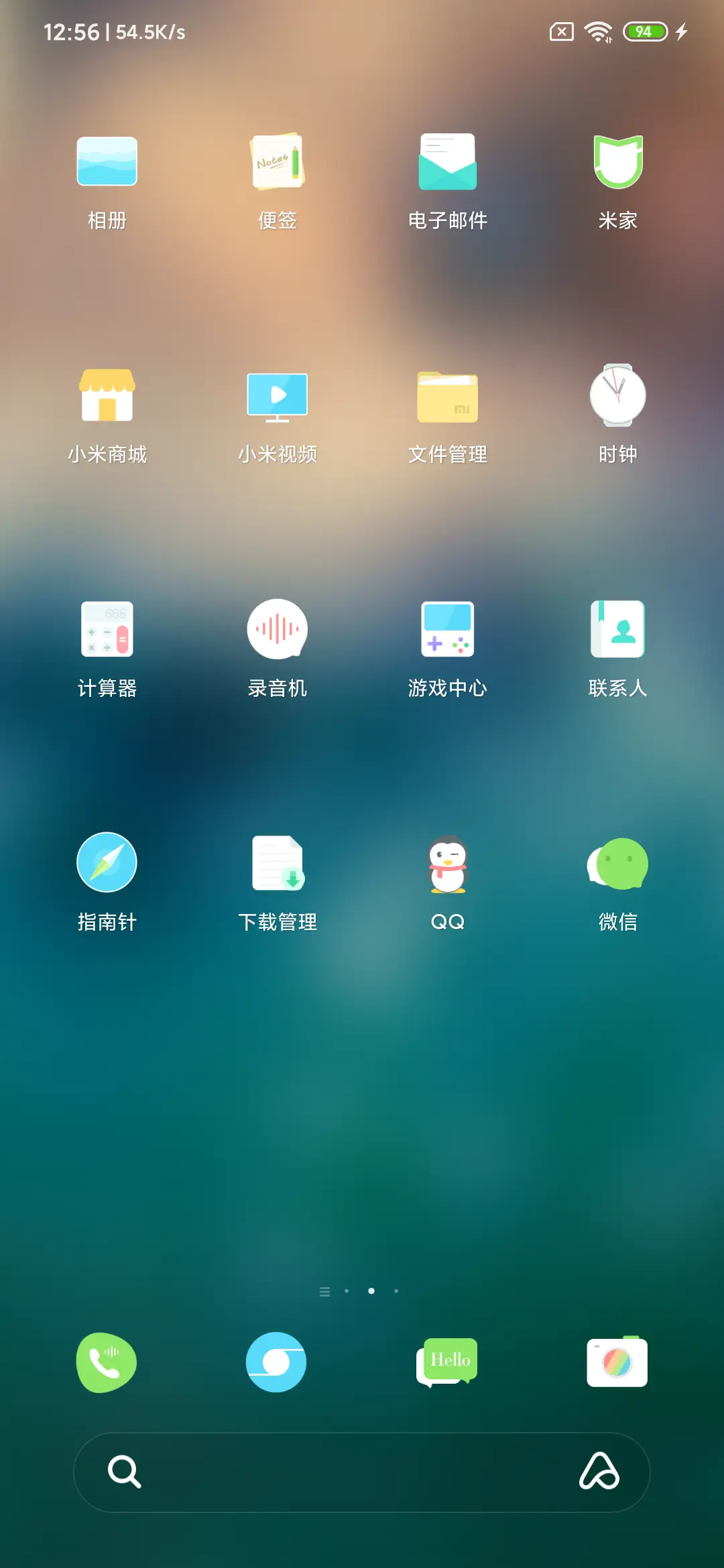The width and height of the screenshot is (724, 1568).
Task: Open 小米商城 Mi Store
Action: pos(107,397)
